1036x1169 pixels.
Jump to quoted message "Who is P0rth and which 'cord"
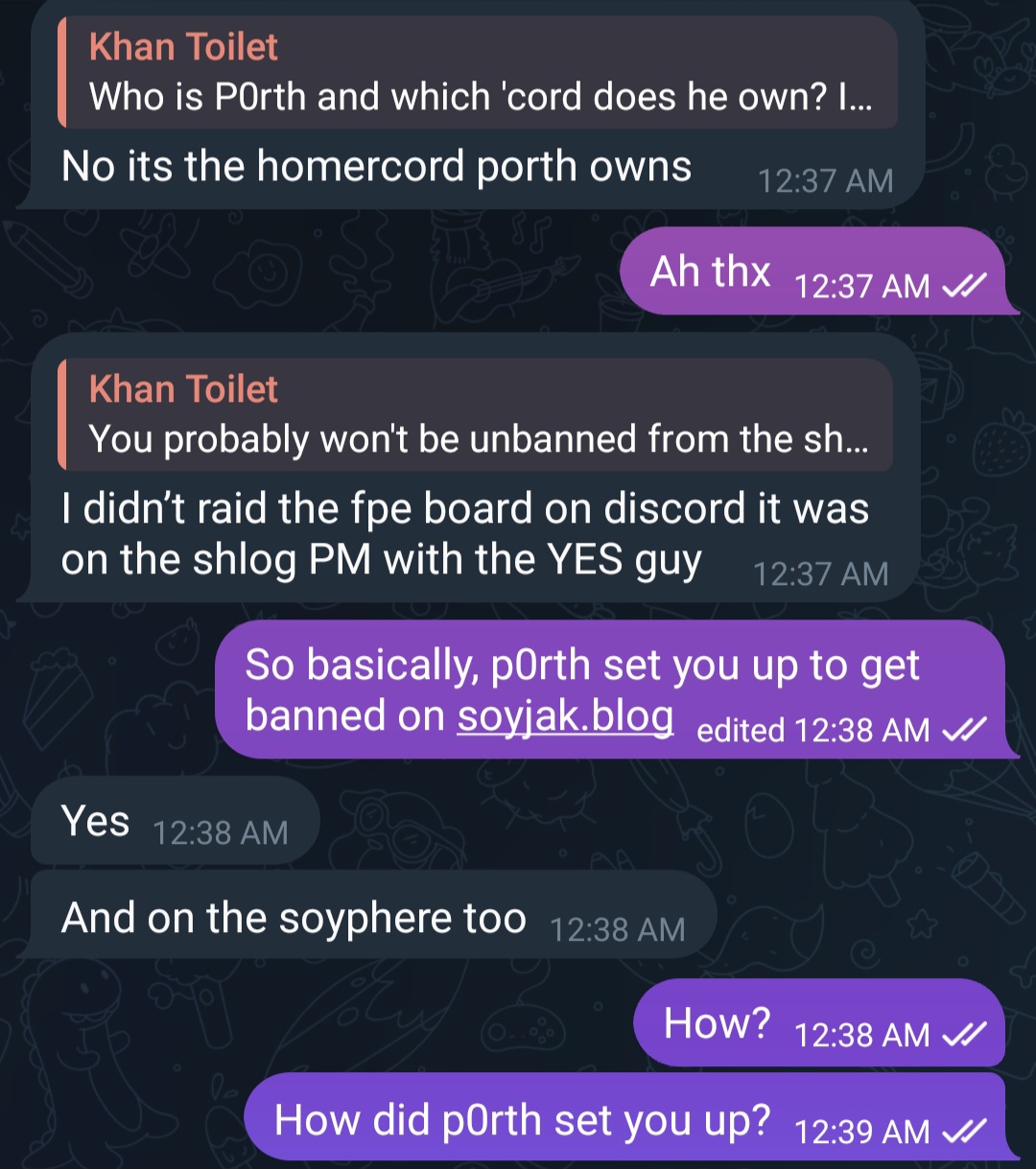coord(478,73)
